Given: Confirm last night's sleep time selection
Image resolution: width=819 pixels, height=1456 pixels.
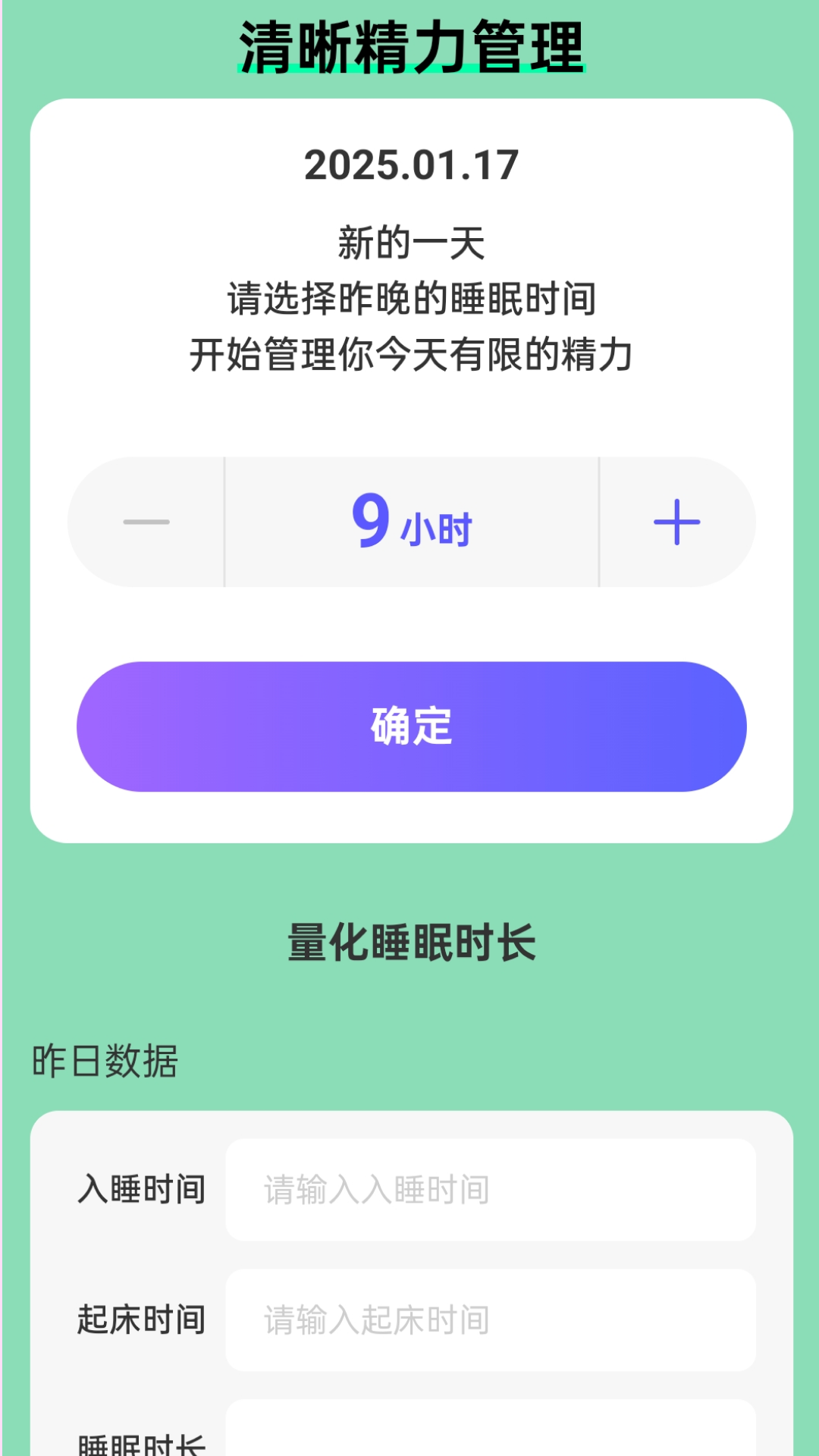Looking at the screenshot, I should (x=412, y=726).
